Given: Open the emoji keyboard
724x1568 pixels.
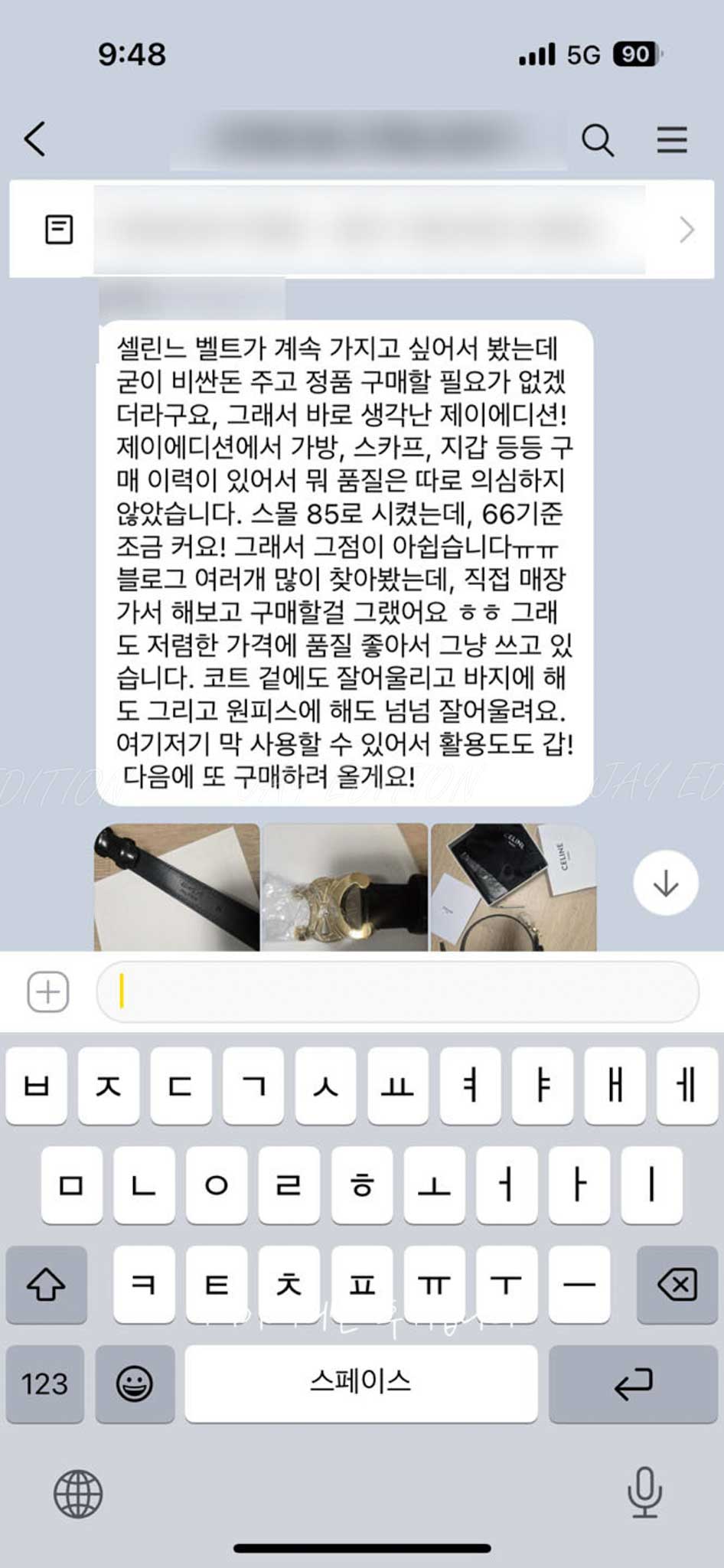Looking at the screenshot, I should [135, 1383].
